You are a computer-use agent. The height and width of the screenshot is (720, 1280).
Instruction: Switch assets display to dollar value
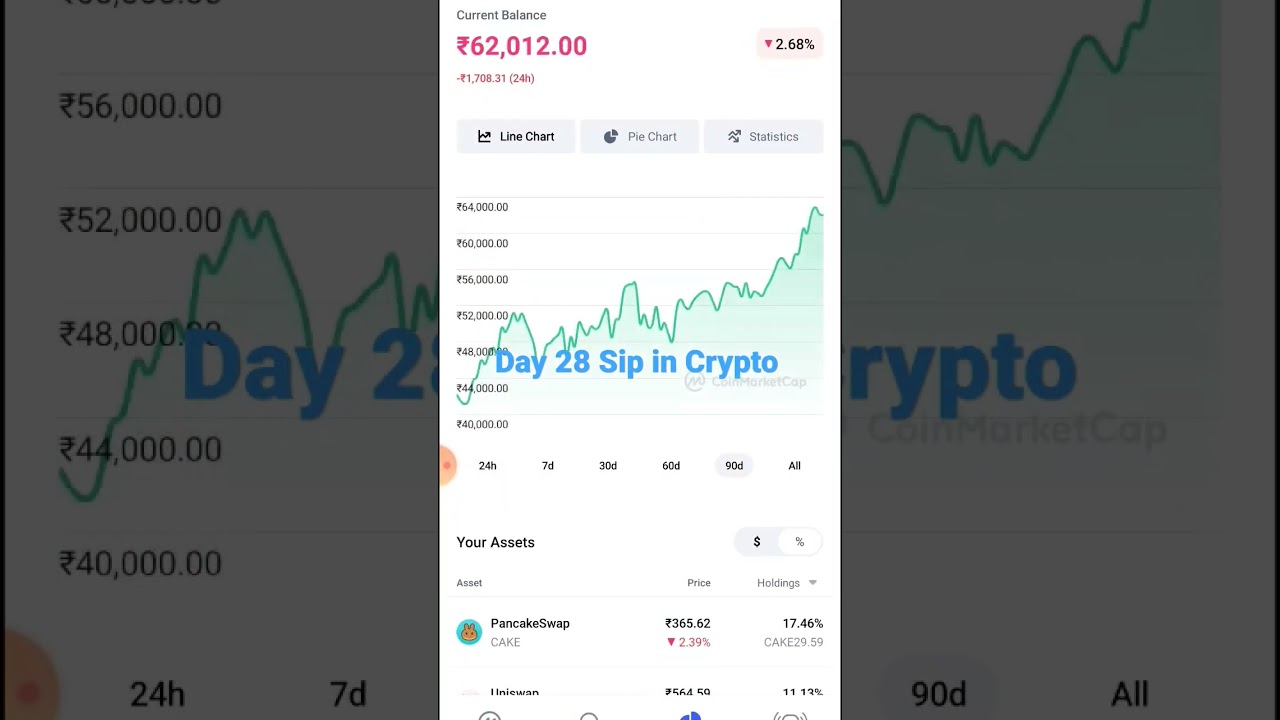point(757,542)
